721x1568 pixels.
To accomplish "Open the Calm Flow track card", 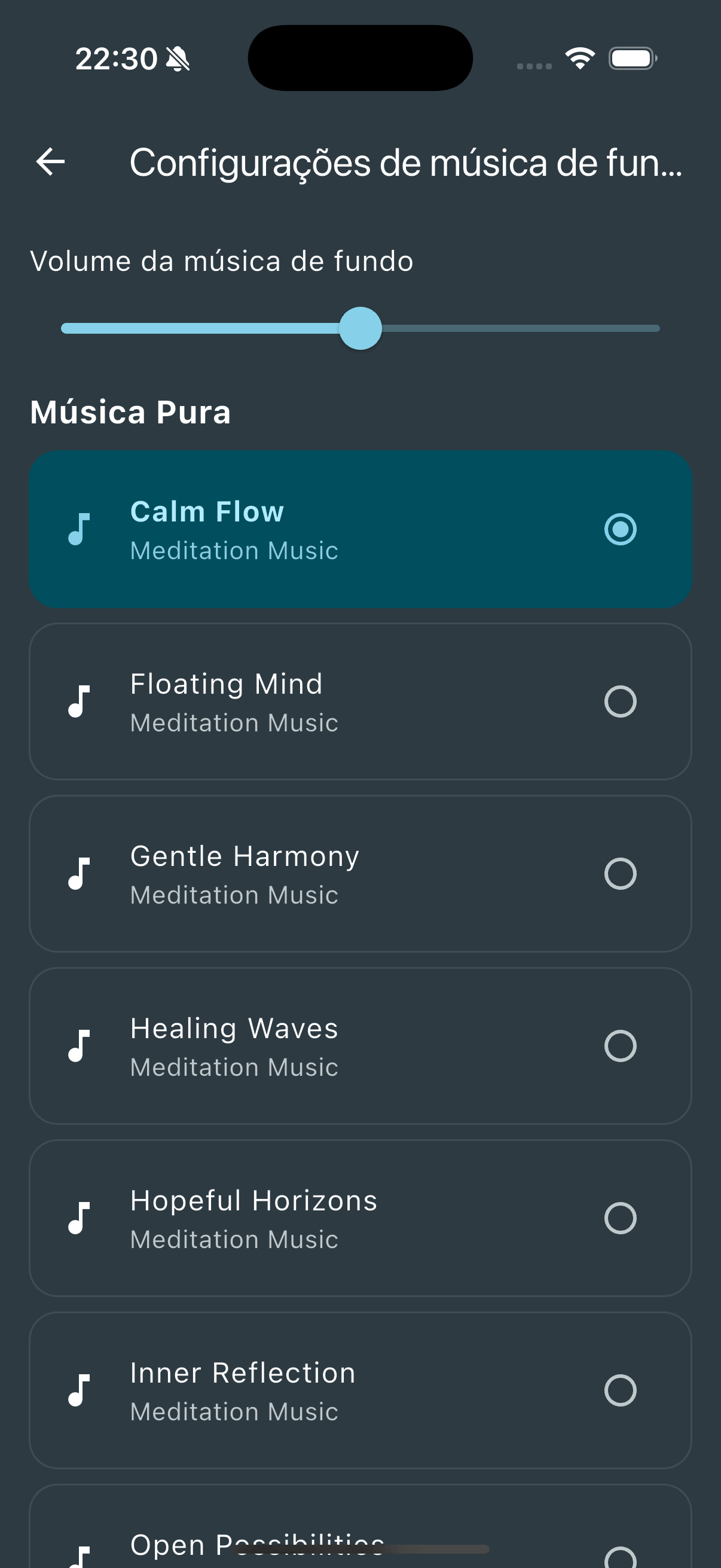I will [360, 530].
